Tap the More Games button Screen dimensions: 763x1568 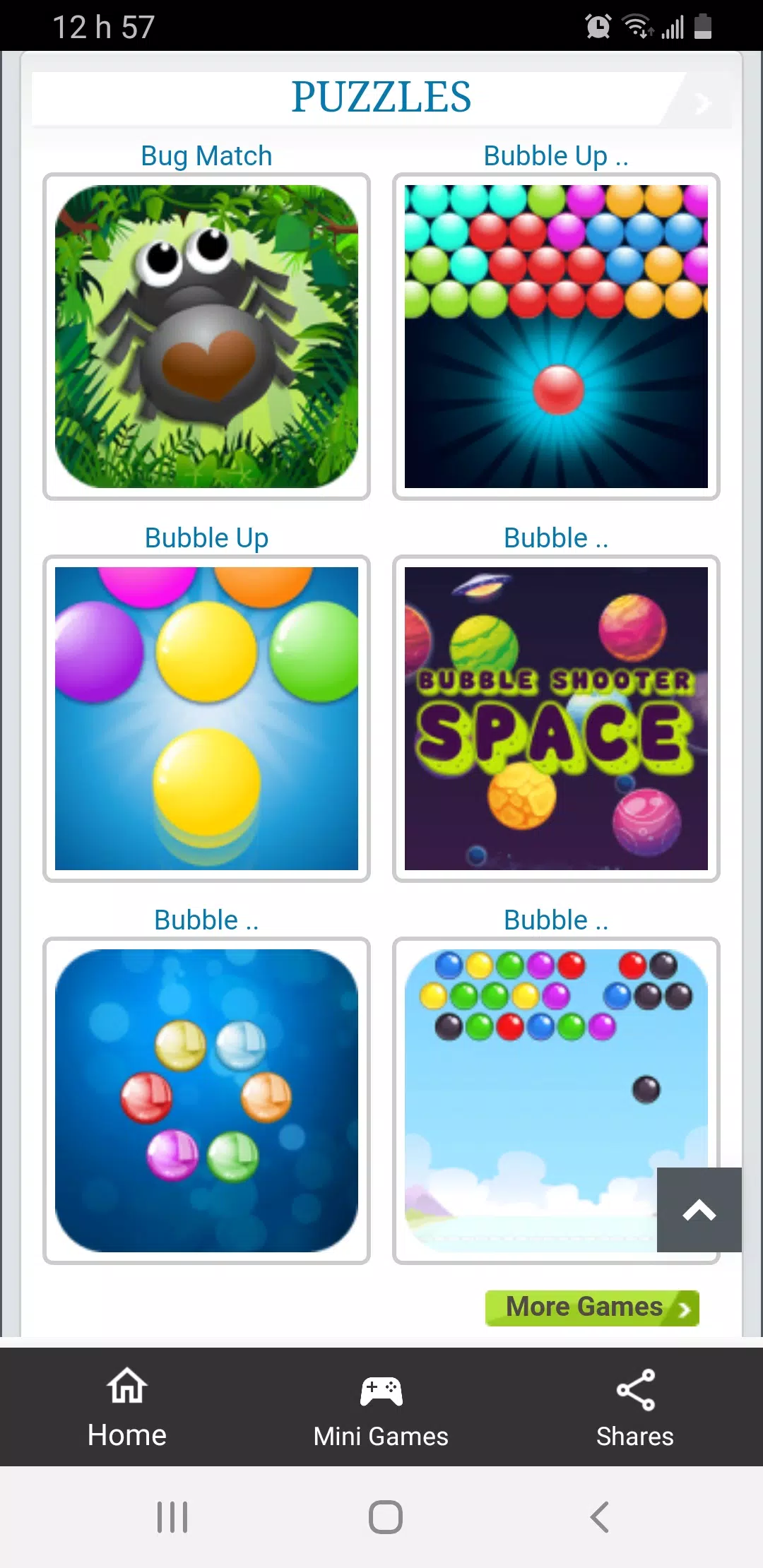point(592,1308)
